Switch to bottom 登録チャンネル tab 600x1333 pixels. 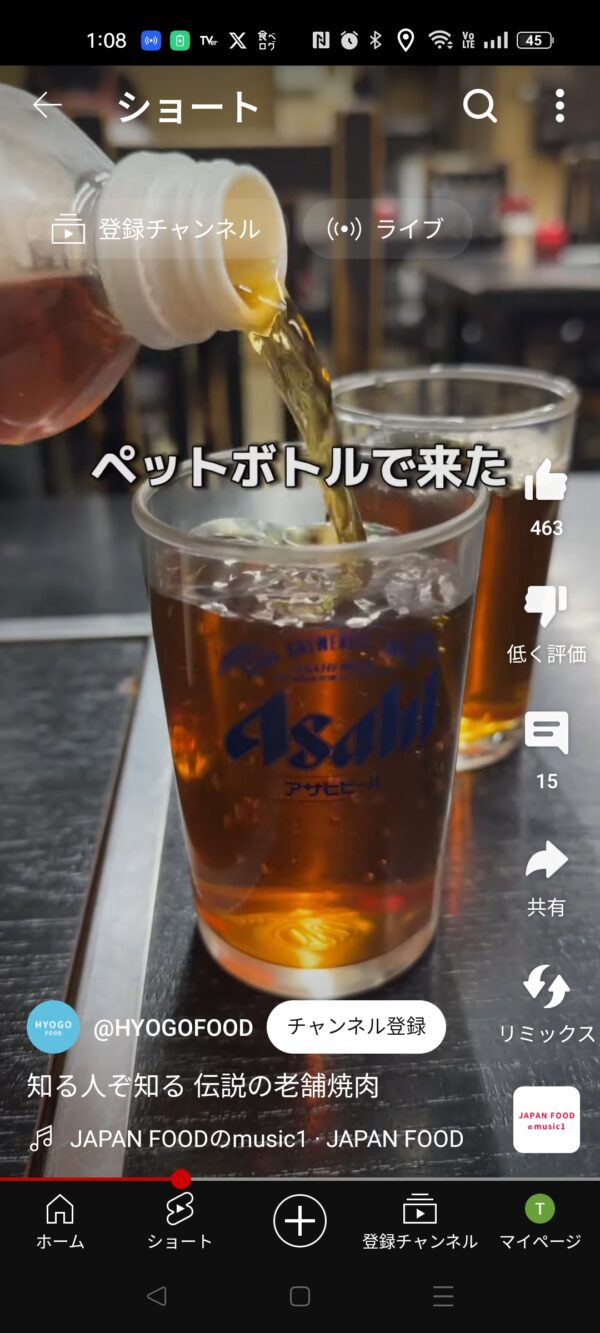click(x=420, y=1221)
